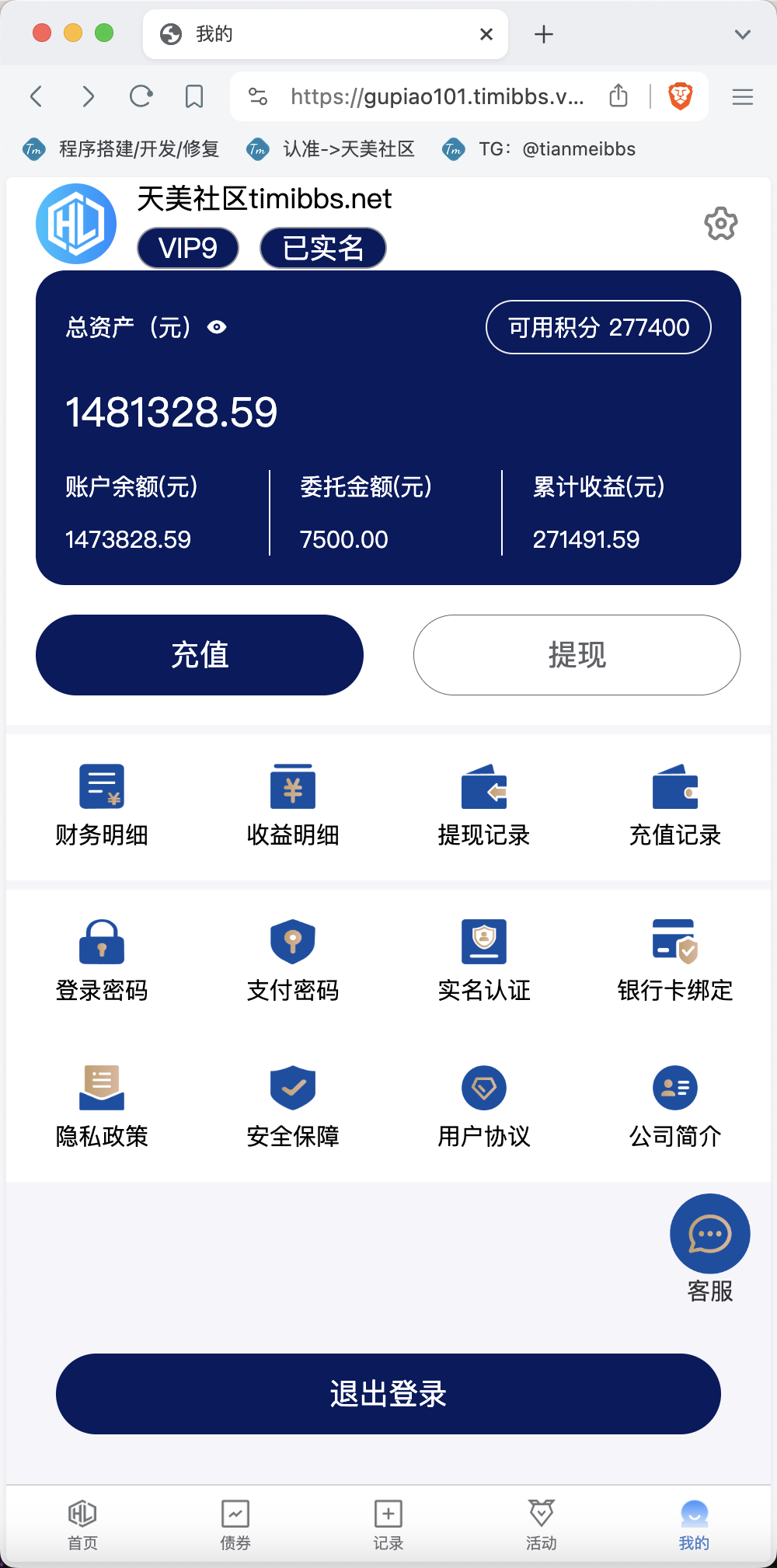The height and width of the screenshot is (1568, 777).
Task: View 充值记录 recharge records
Action: pos(675,805)
